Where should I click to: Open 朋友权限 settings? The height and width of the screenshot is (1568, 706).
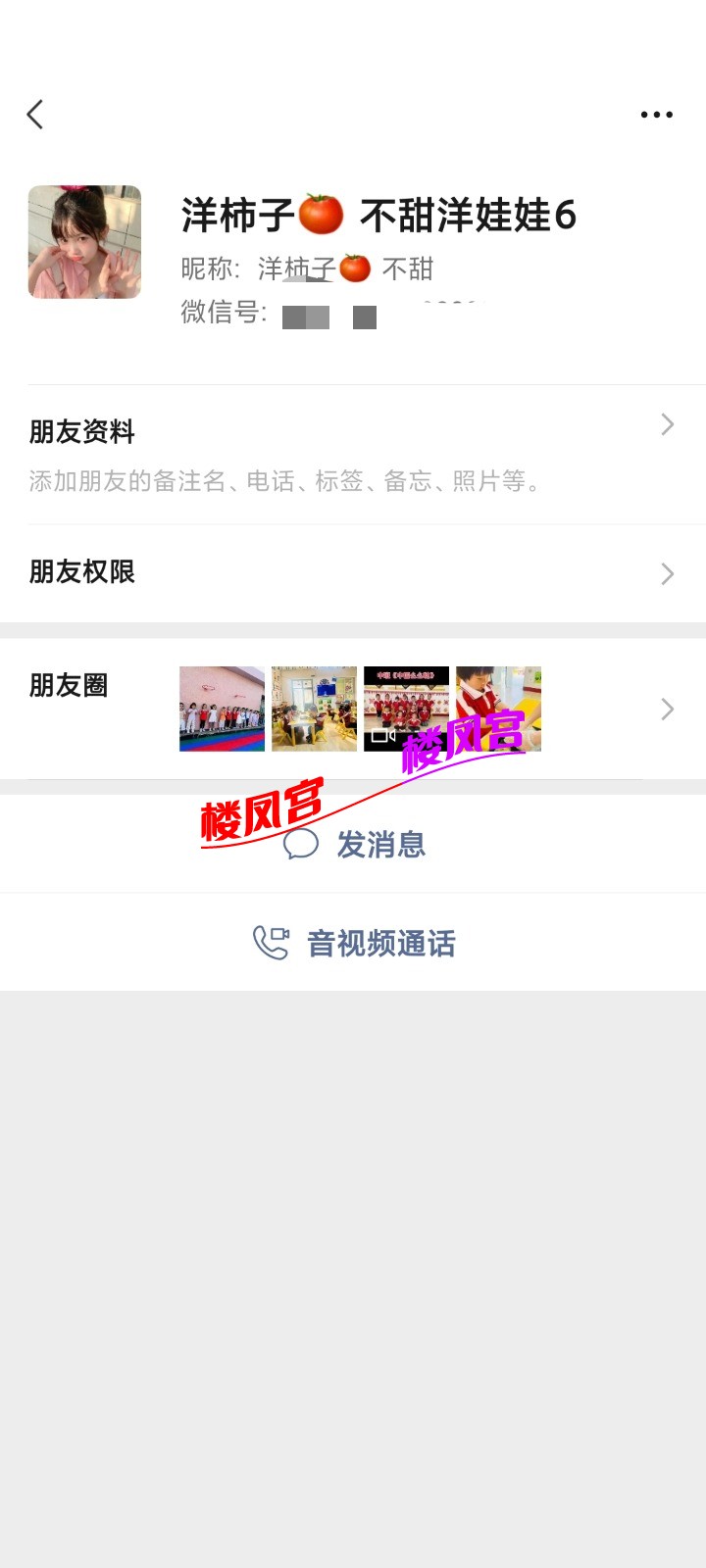tap(353, 572)
